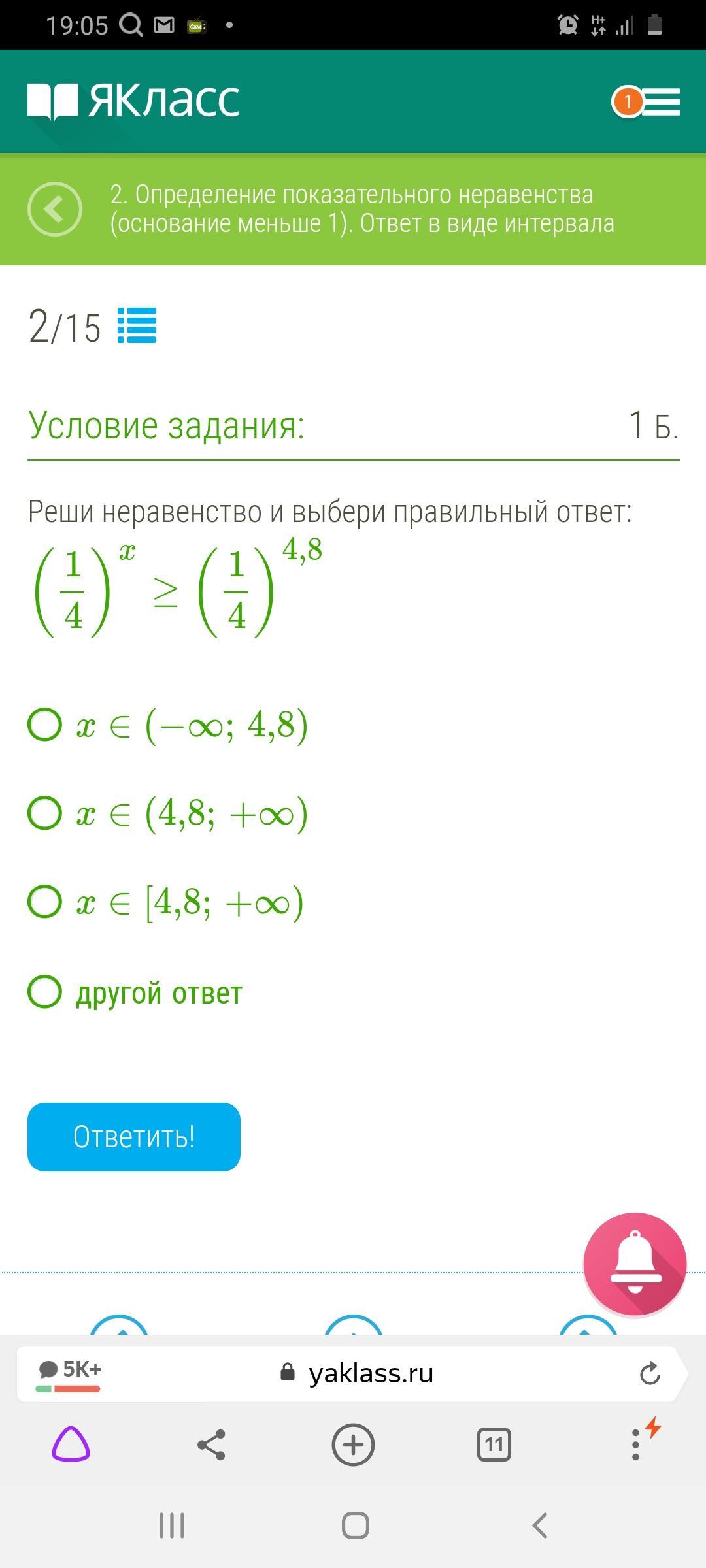Select answer x ∈ (−∞; 4,8)

click(x=45, y=724)
